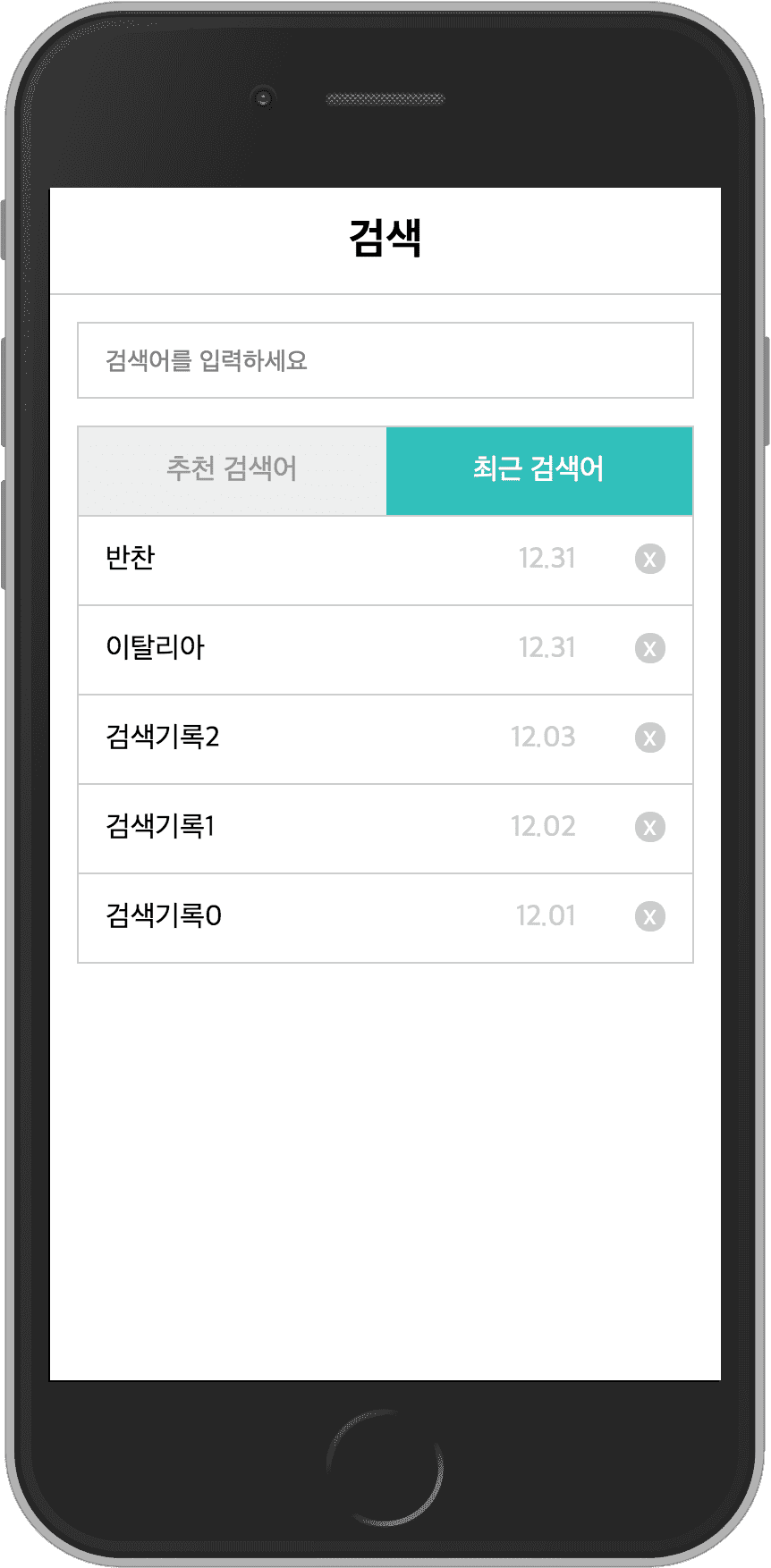This screenshot has height=1568, width=771.
Task: Remove the 이탈리아 search entry
Action: (x=650, y=648)
